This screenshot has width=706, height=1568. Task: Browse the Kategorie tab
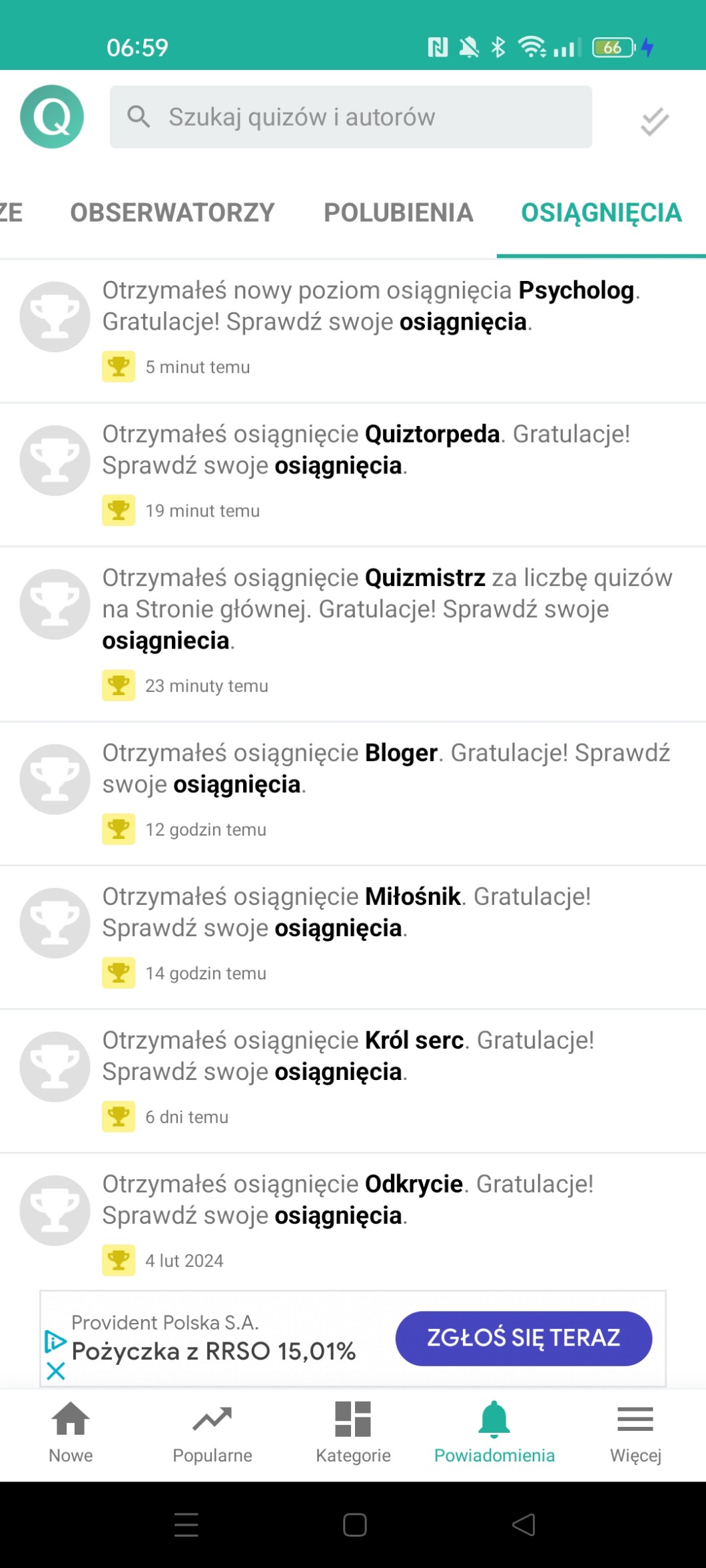[353, 1432]
